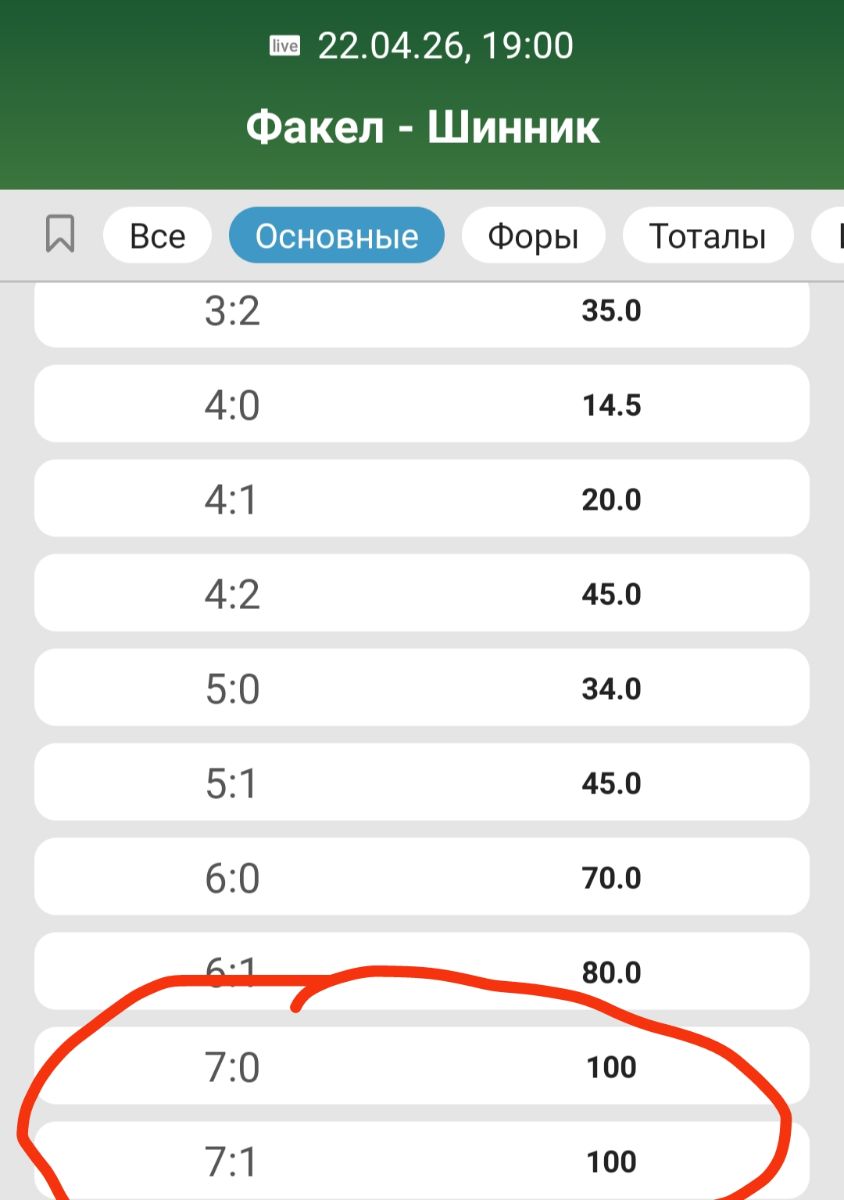Switch to the Все tab

[157, 236]
